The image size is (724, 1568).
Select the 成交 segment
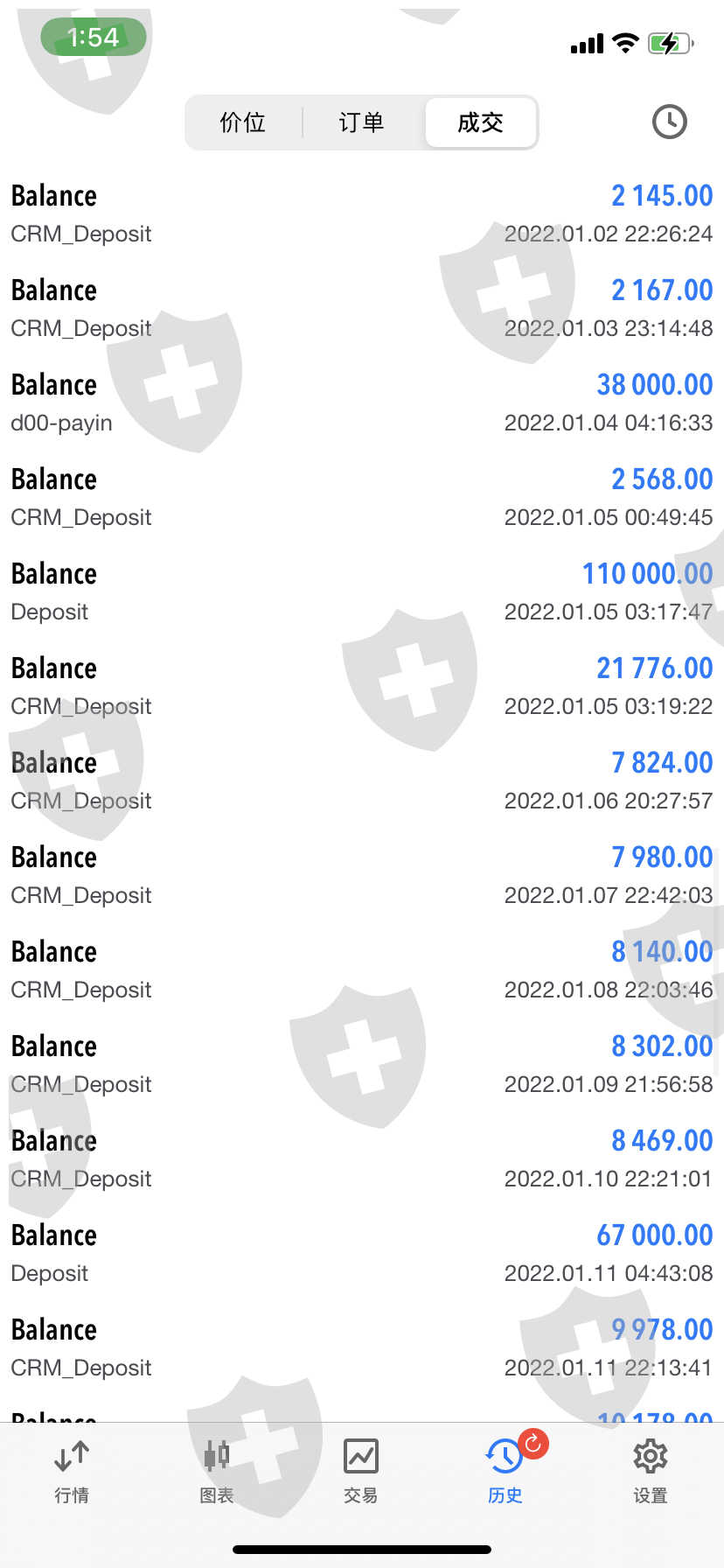(480, 122)
